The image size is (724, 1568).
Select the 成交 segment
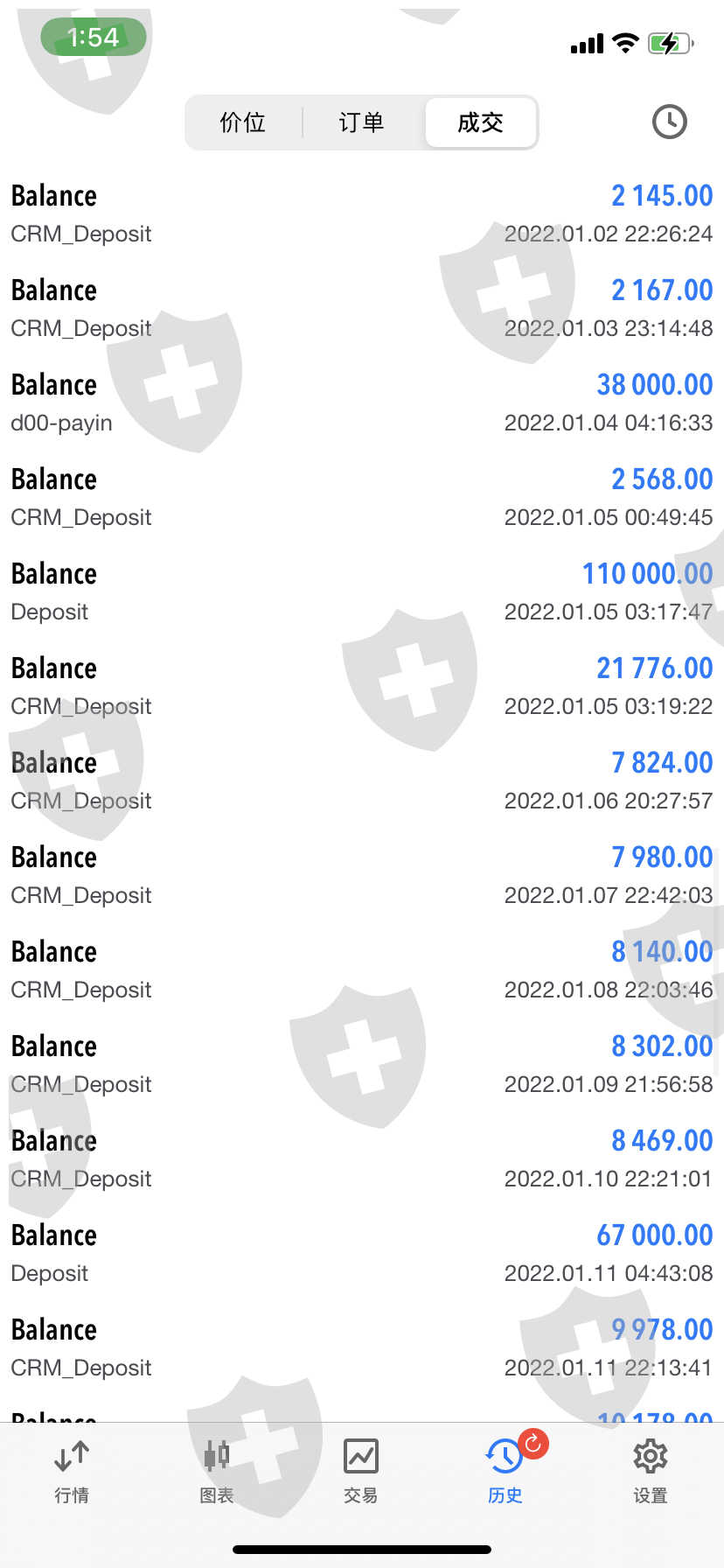(480, 122)
